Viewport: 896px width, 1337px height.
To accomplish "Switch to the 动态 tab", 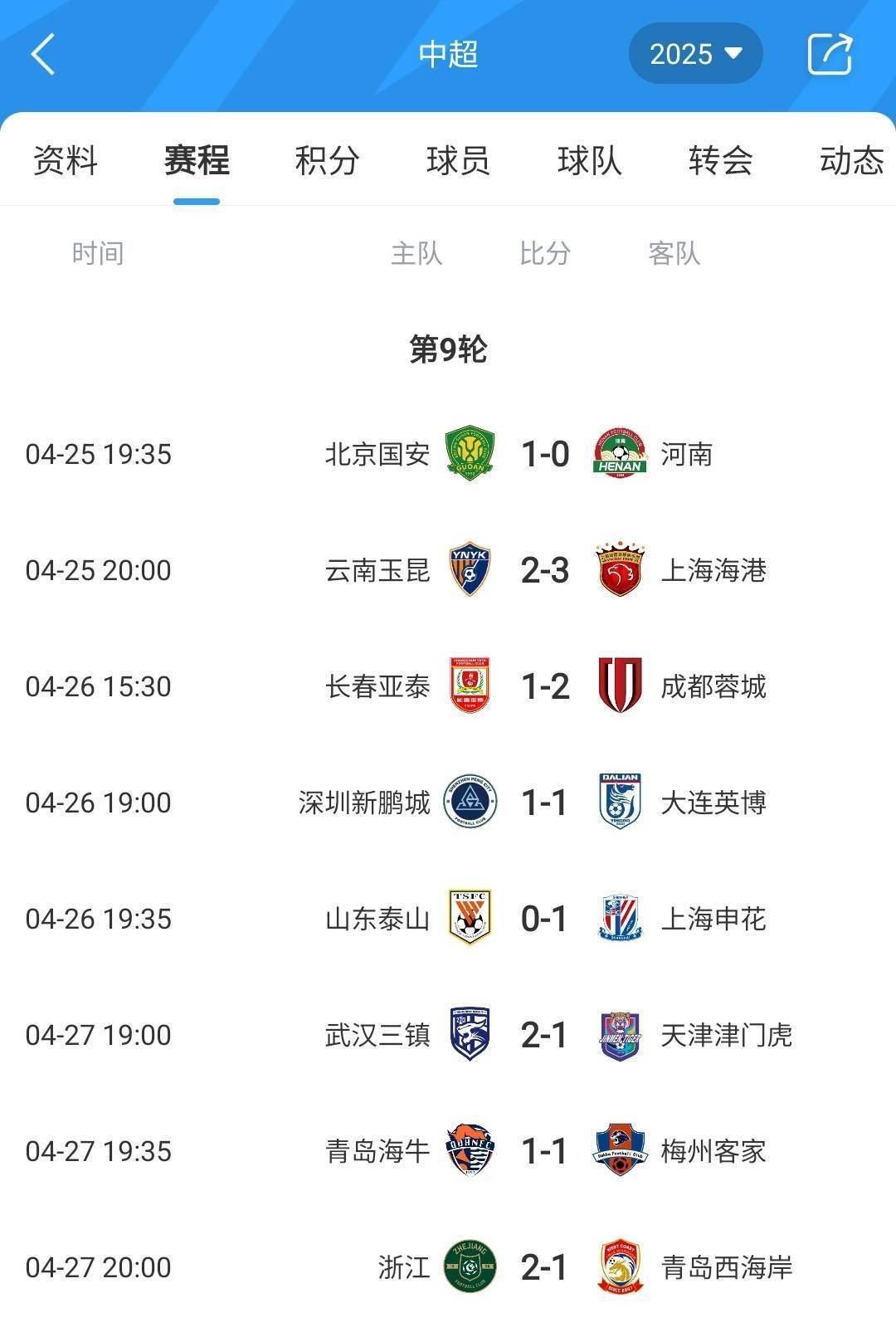I will pyautogui.click(x=851, y=160).
